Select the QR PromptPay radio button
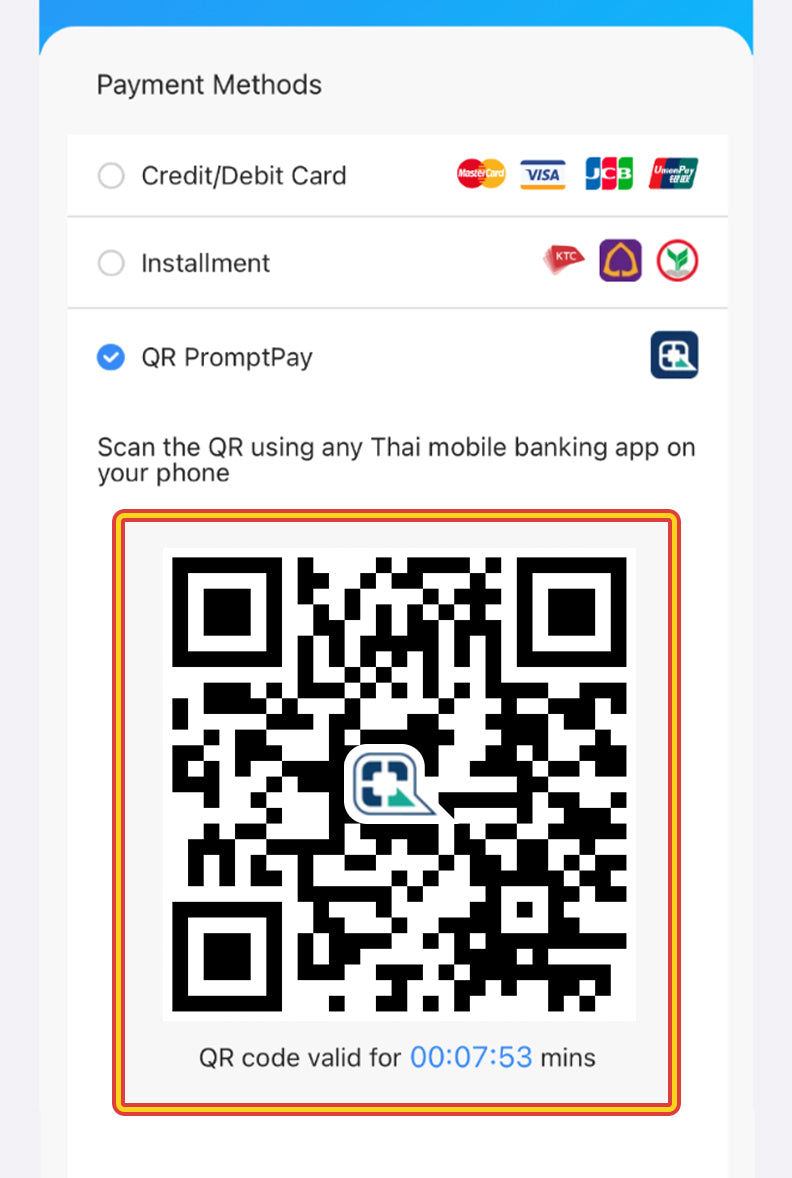The height and width of the screenshot is (1178, 792). [111, 357]
